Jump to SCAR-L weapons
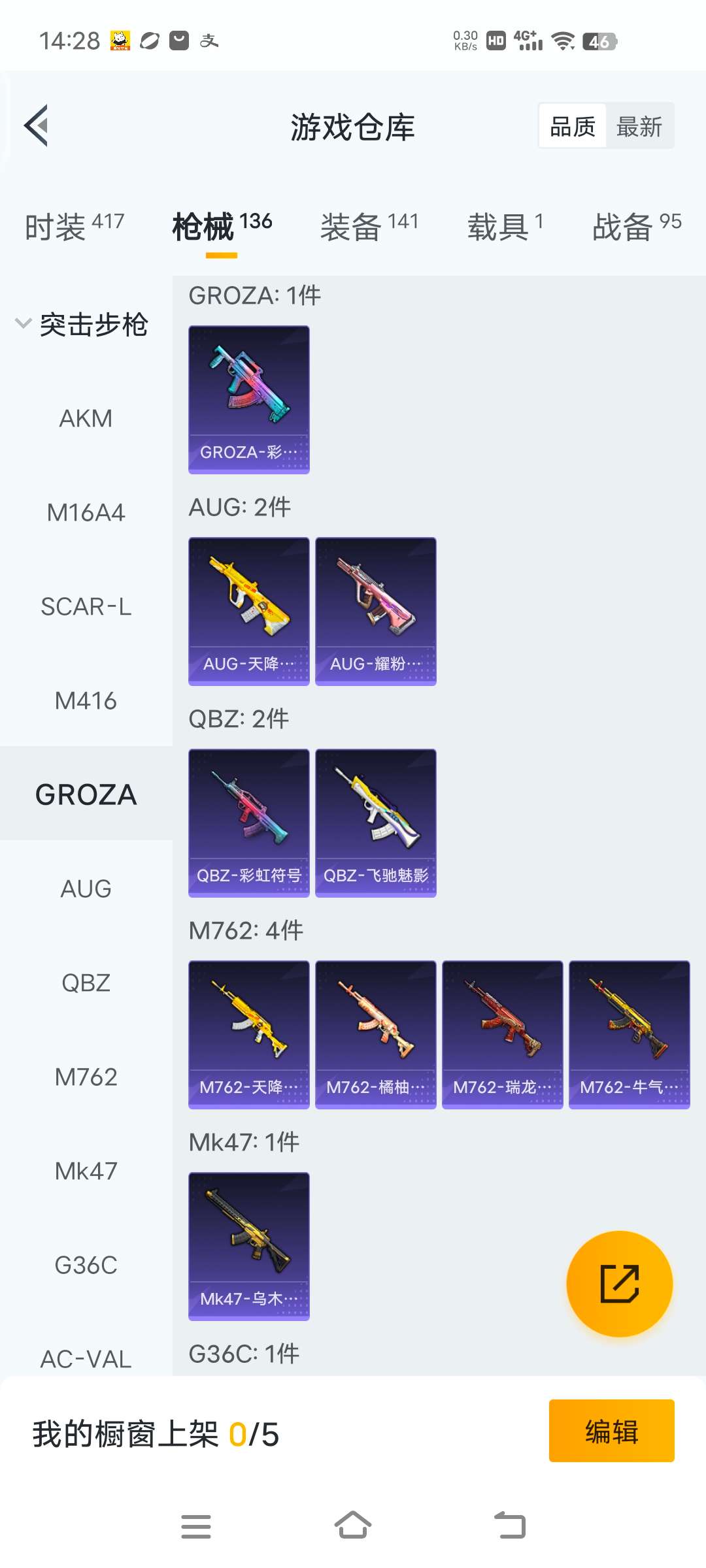 86,606
